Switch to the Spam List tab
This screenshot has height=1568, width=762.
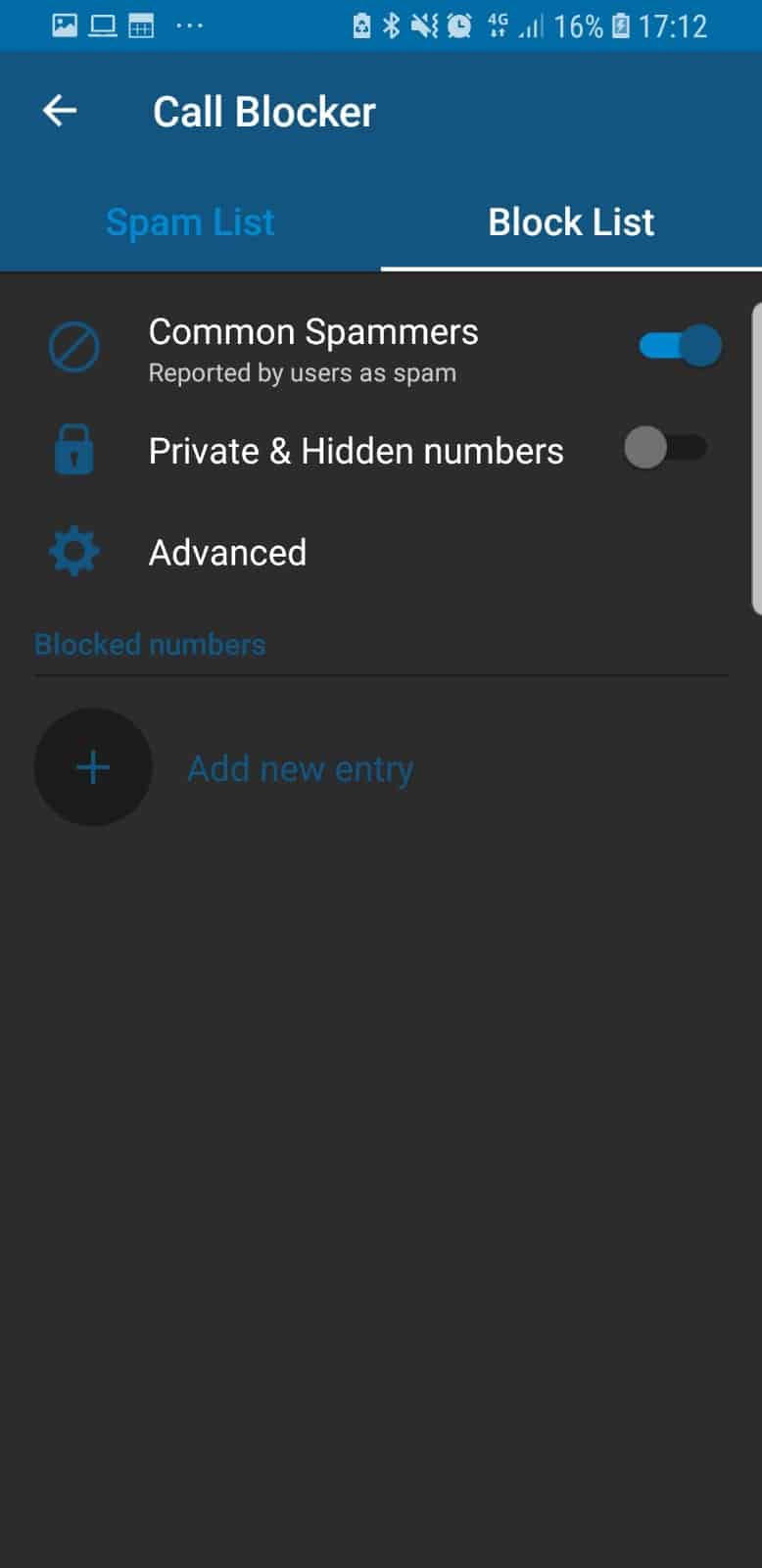pyautogui.click(x=190, y=222)
